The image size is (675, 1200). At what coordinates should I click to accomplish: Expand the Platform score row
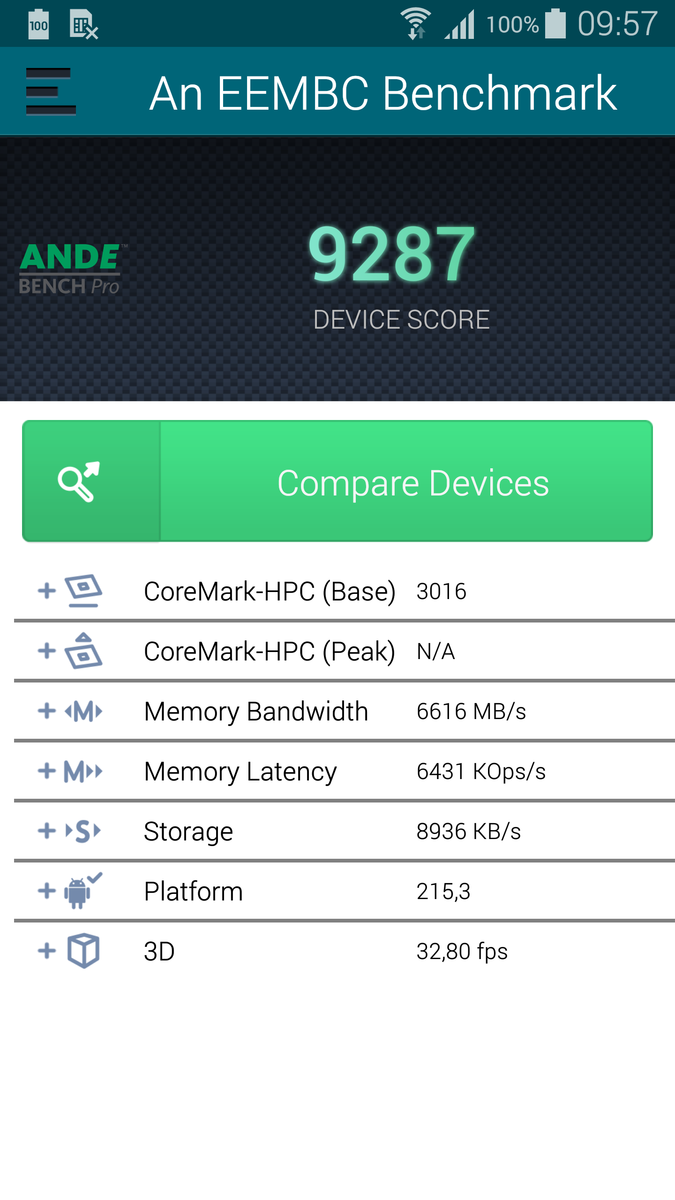46,891
